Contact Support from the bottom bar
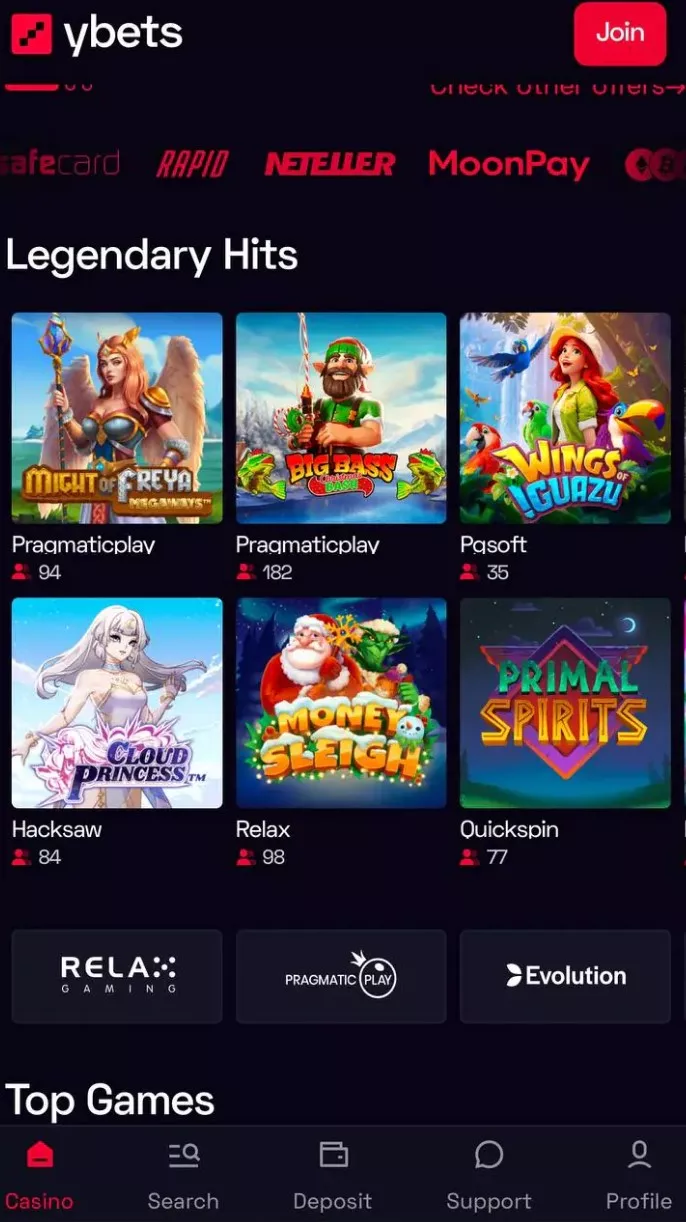686x1222 pixels. coord(488,1174)
